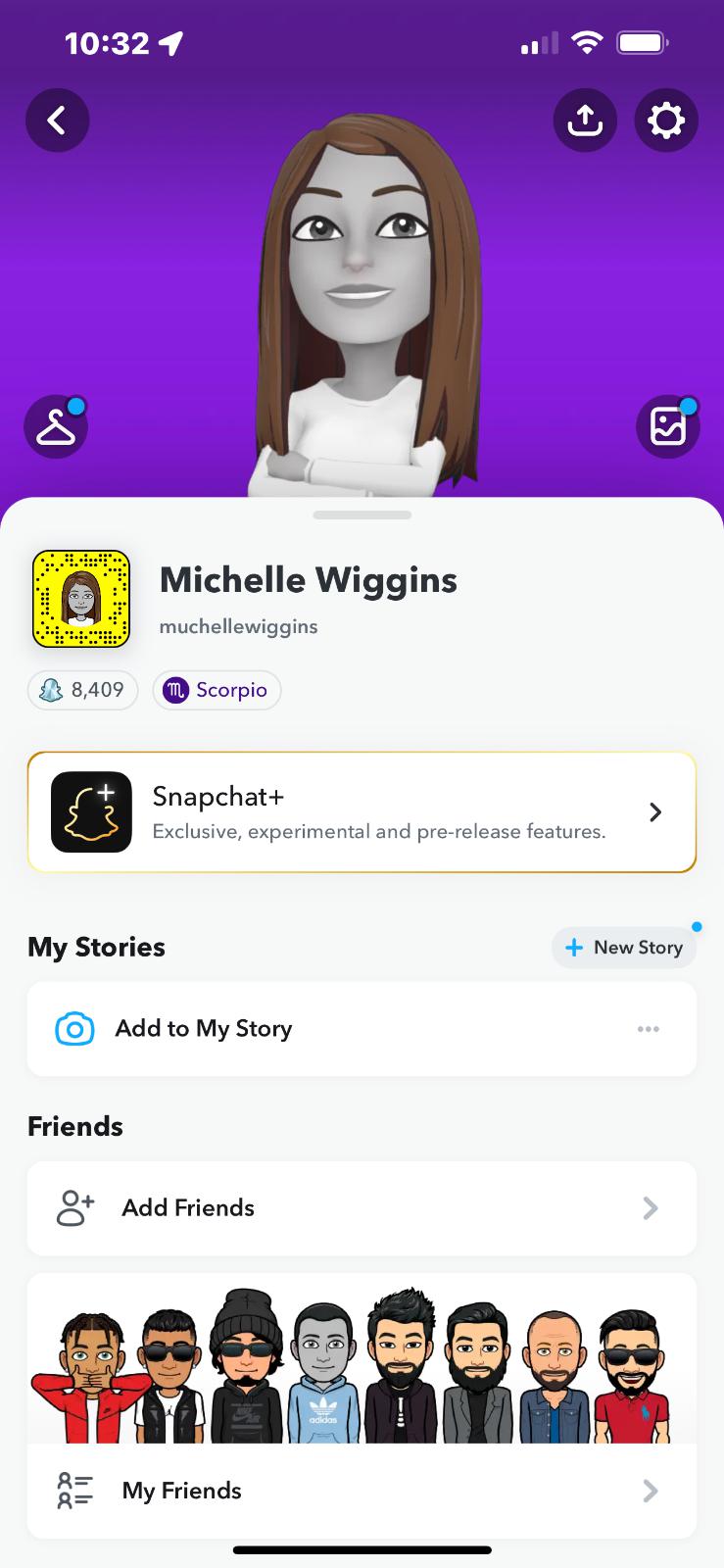The height and width of the screenshot is (1568, 724).
Task: Open the Snapcode next to Michelle Wiggins
Action: pos(81,599)
